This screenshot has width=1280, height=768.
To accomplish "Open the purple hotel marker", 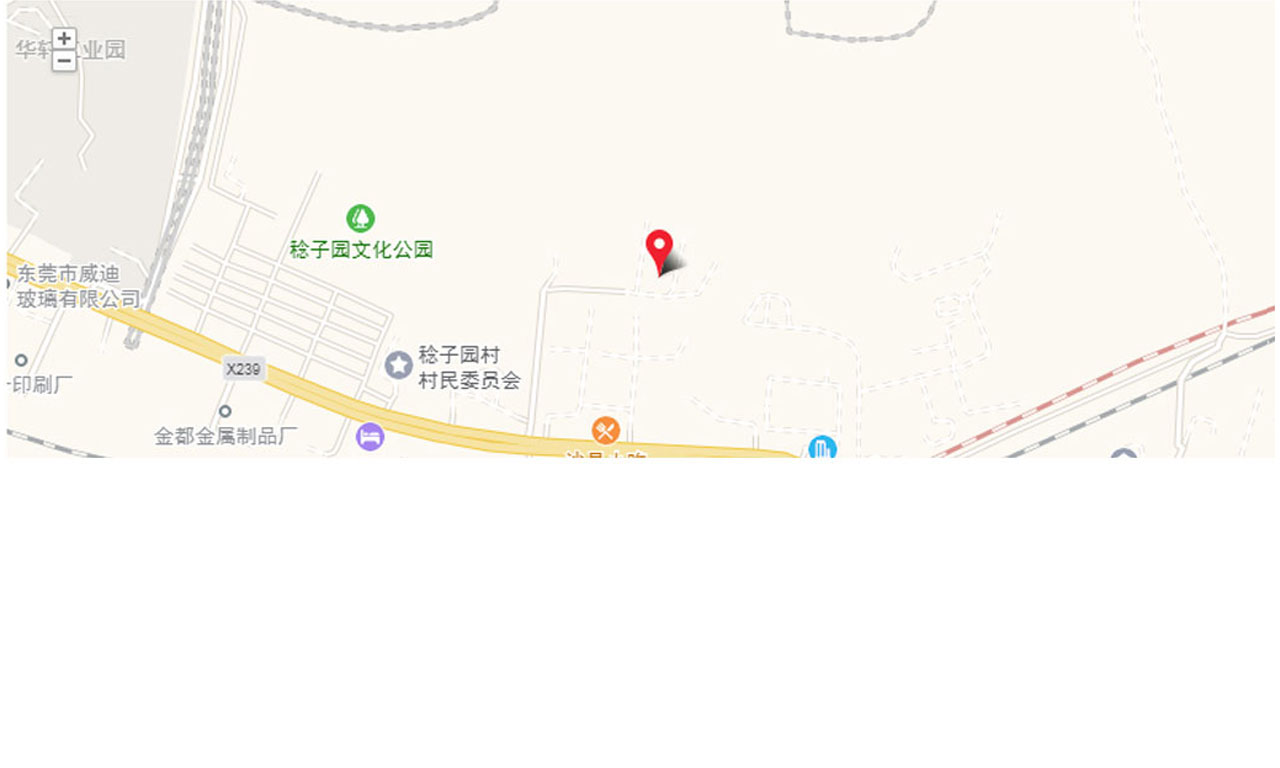I will [x=370, y=437].
